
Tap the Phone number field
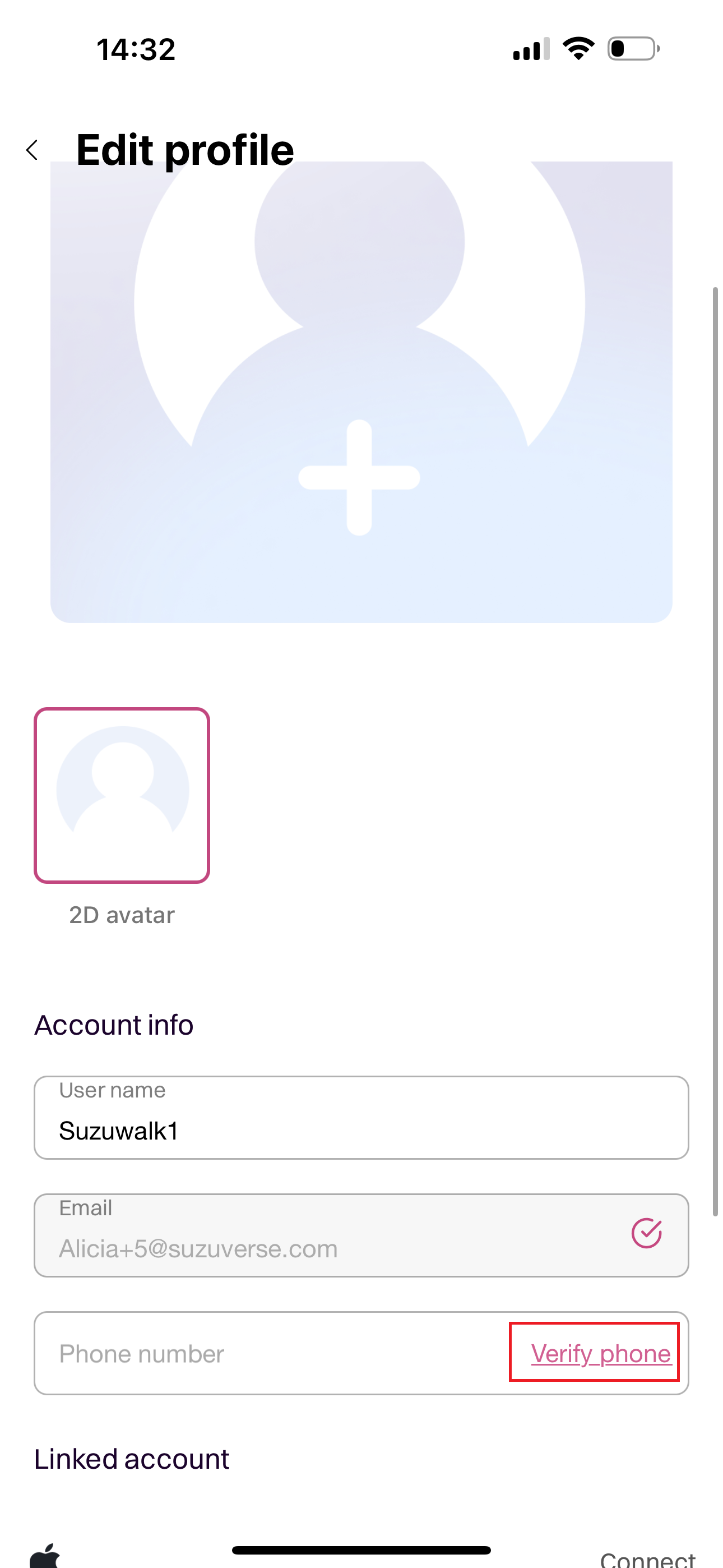[x=268, y=1354]
